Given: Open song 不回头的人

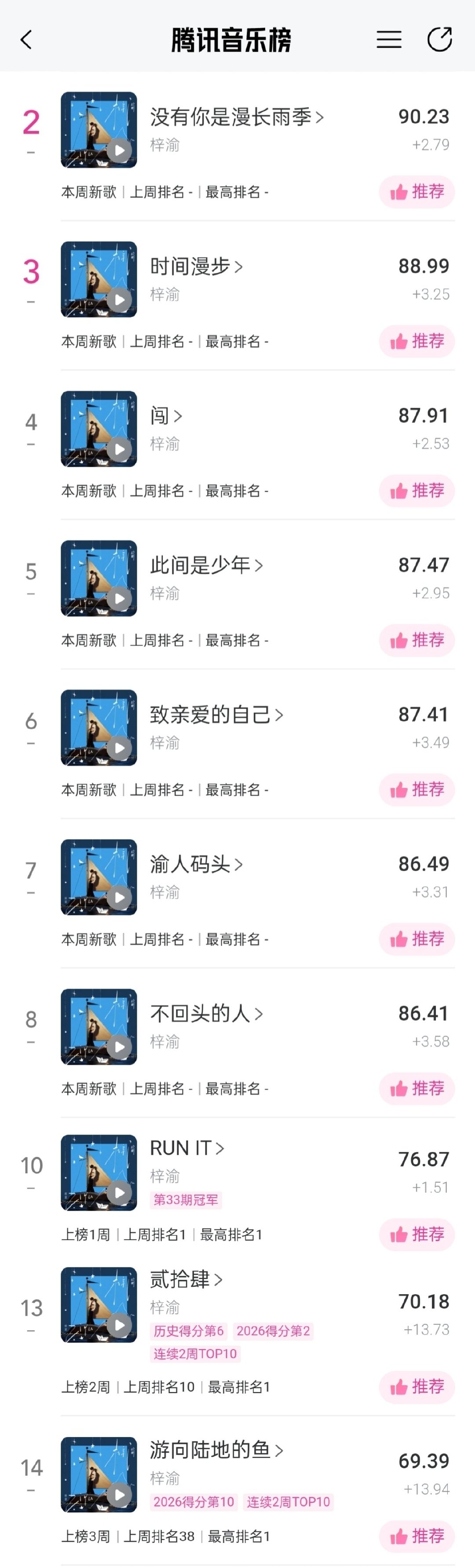Looking at the screenshot, I should [206, 1013].
